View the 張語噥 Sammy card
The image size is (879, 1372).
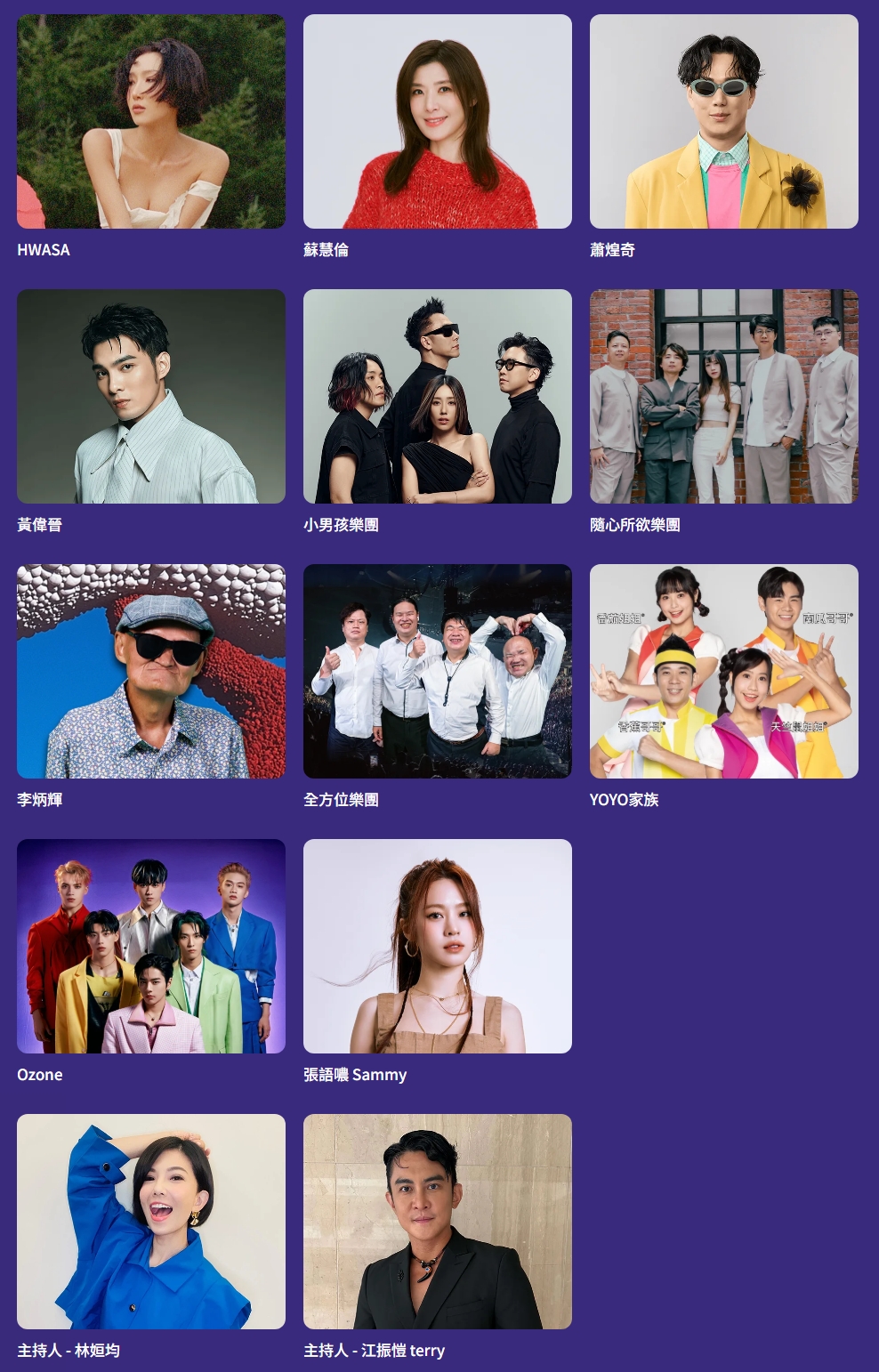tap(438, 947)
